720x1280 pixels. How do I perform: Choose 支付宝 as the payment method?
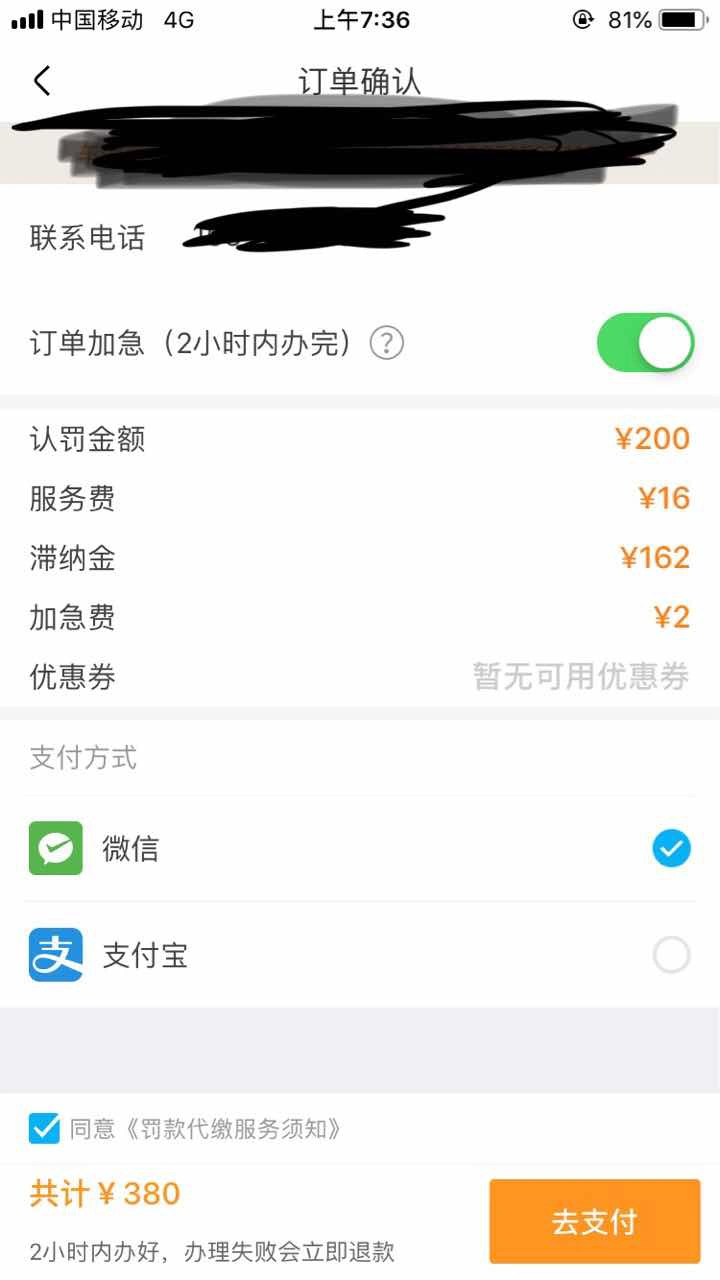tap(671, 955)
